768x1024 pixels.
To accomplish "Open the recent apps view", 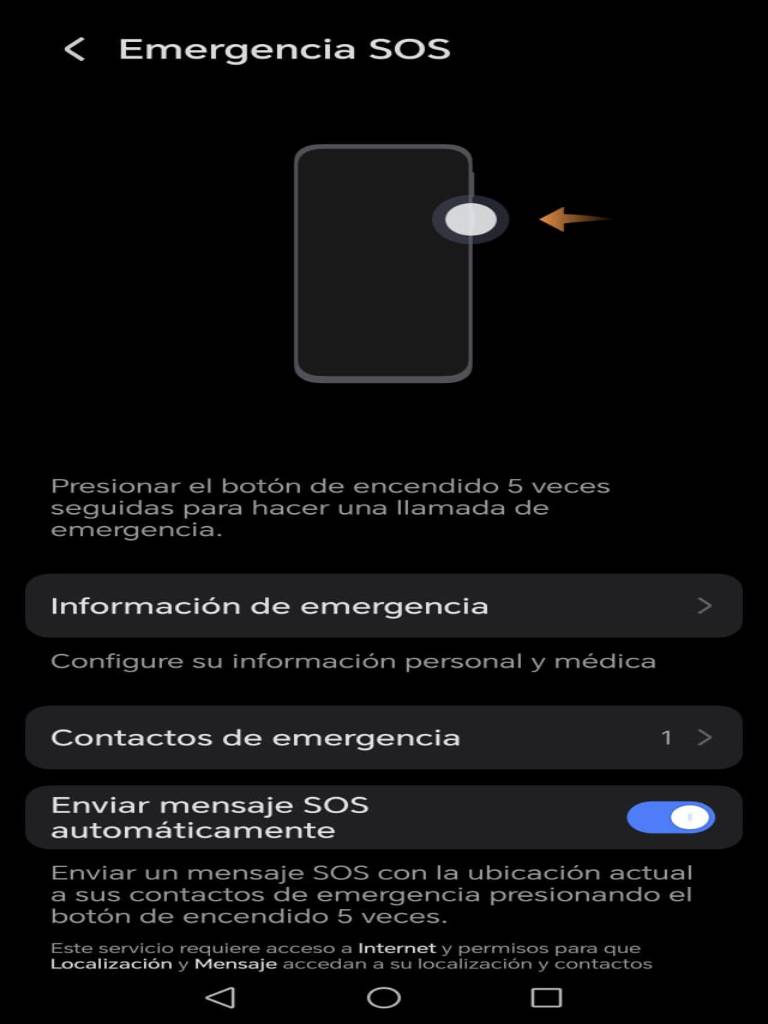I will point(546,997).
